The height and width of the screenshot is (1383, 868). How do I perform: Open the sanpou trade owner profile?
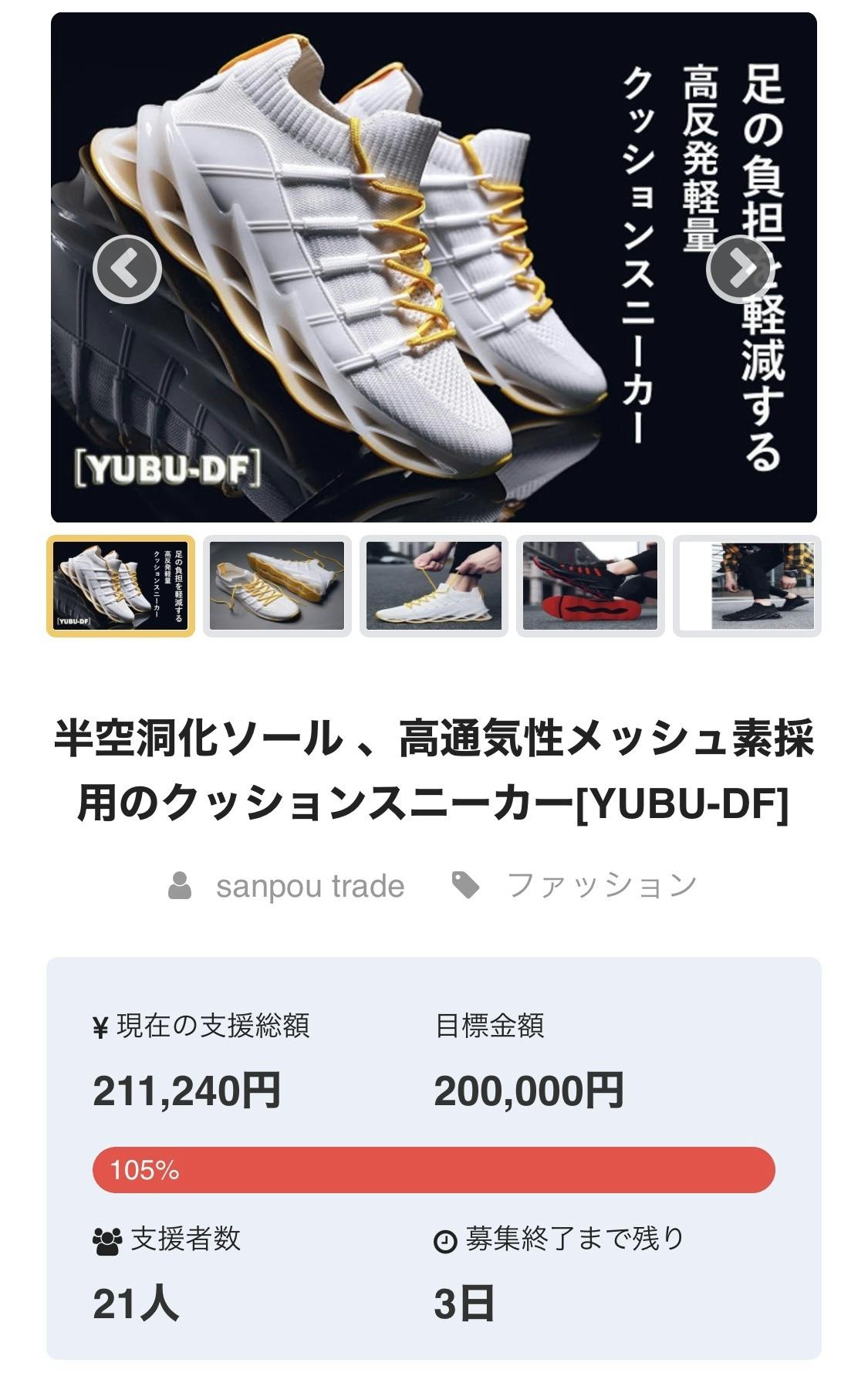point(309,886)
